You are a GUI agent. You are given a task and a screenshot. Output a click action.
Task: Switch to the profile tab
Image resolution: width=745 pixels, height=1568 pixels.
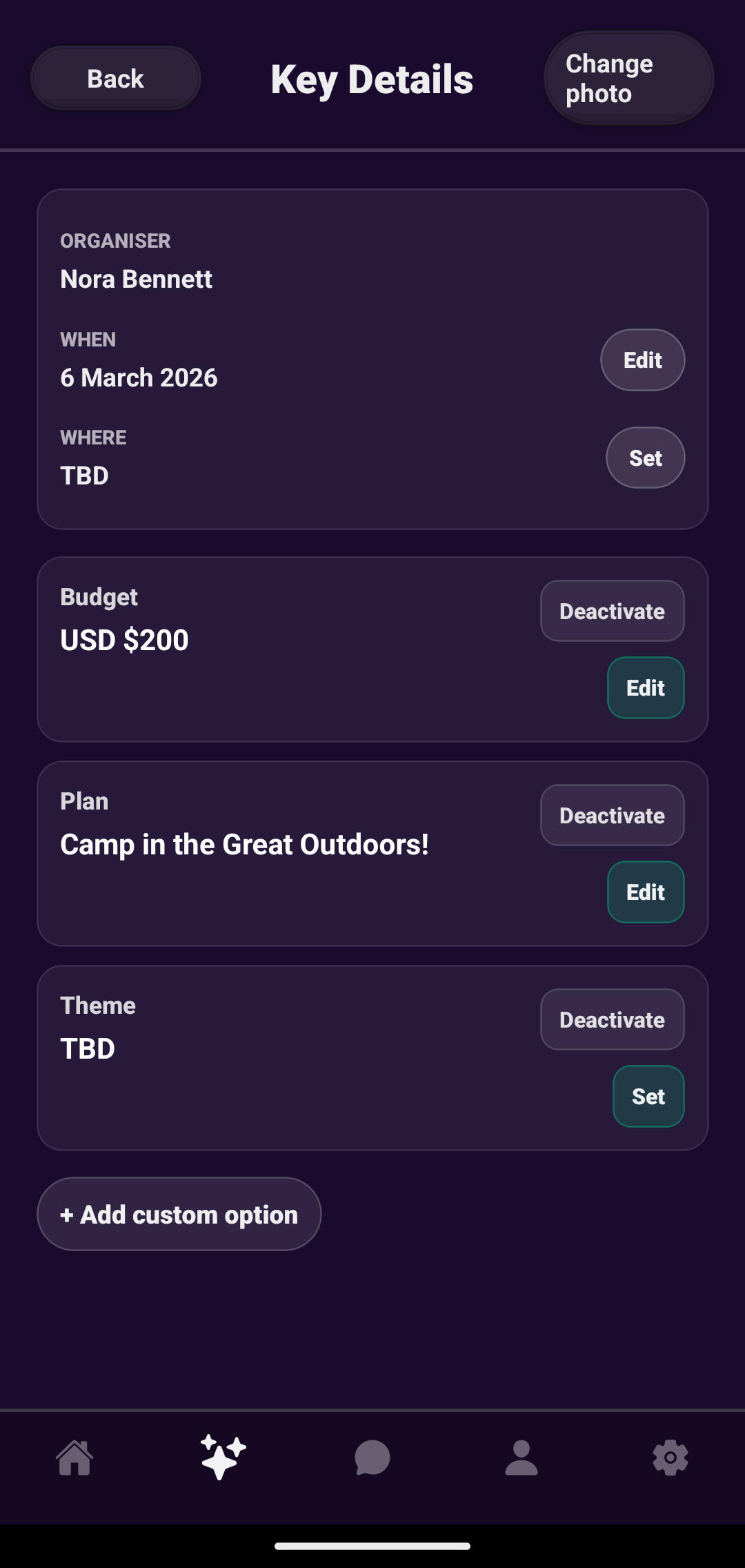coord(521,1458)
